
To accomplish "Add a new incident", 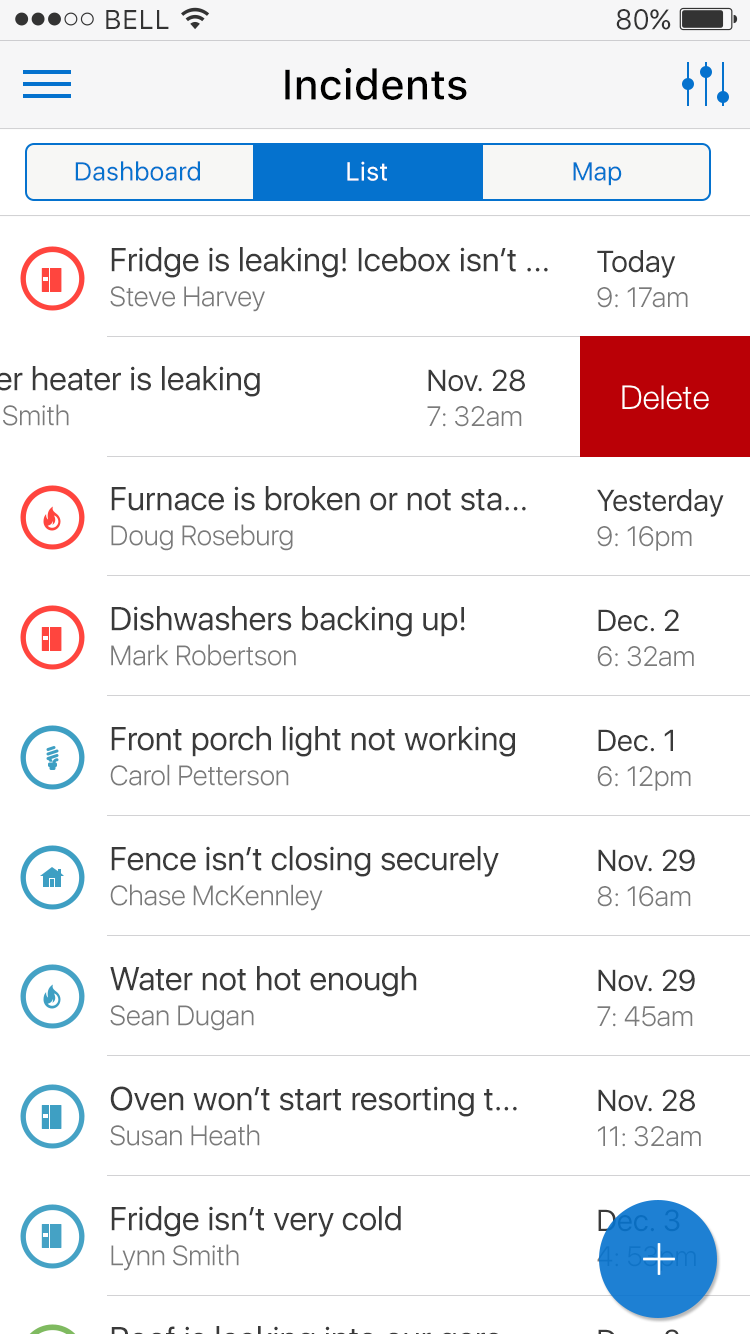I will coord(658,1259).
